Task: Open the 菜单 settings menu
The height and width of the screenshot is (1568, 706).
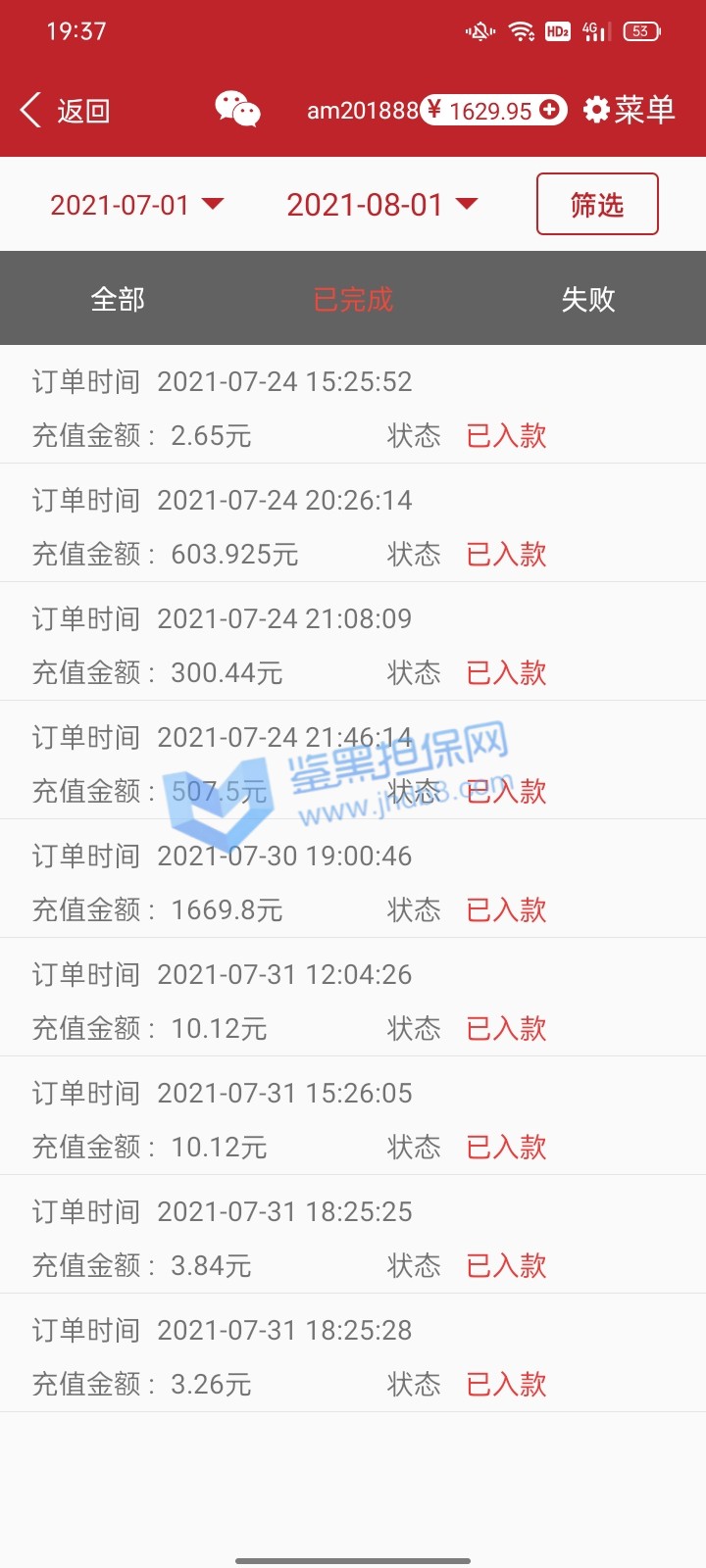Action: 630,110
